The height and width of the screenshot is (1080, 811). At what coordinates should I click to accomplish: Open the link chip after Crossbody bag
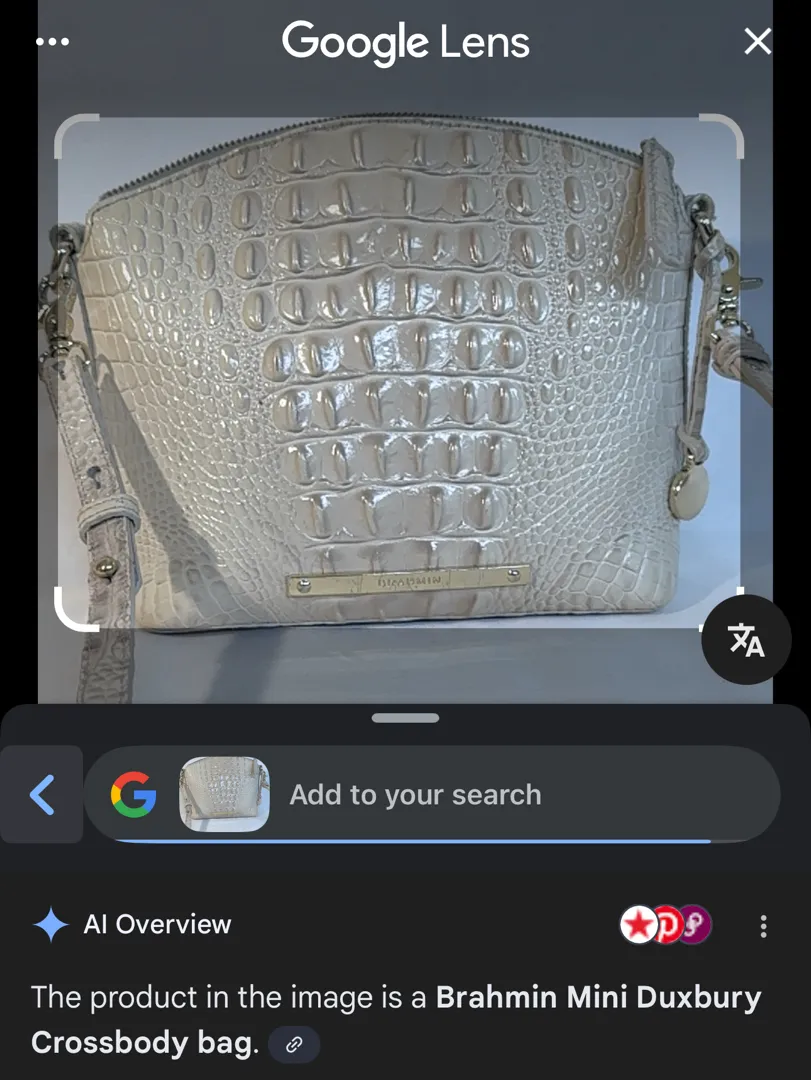point(294,1045)
